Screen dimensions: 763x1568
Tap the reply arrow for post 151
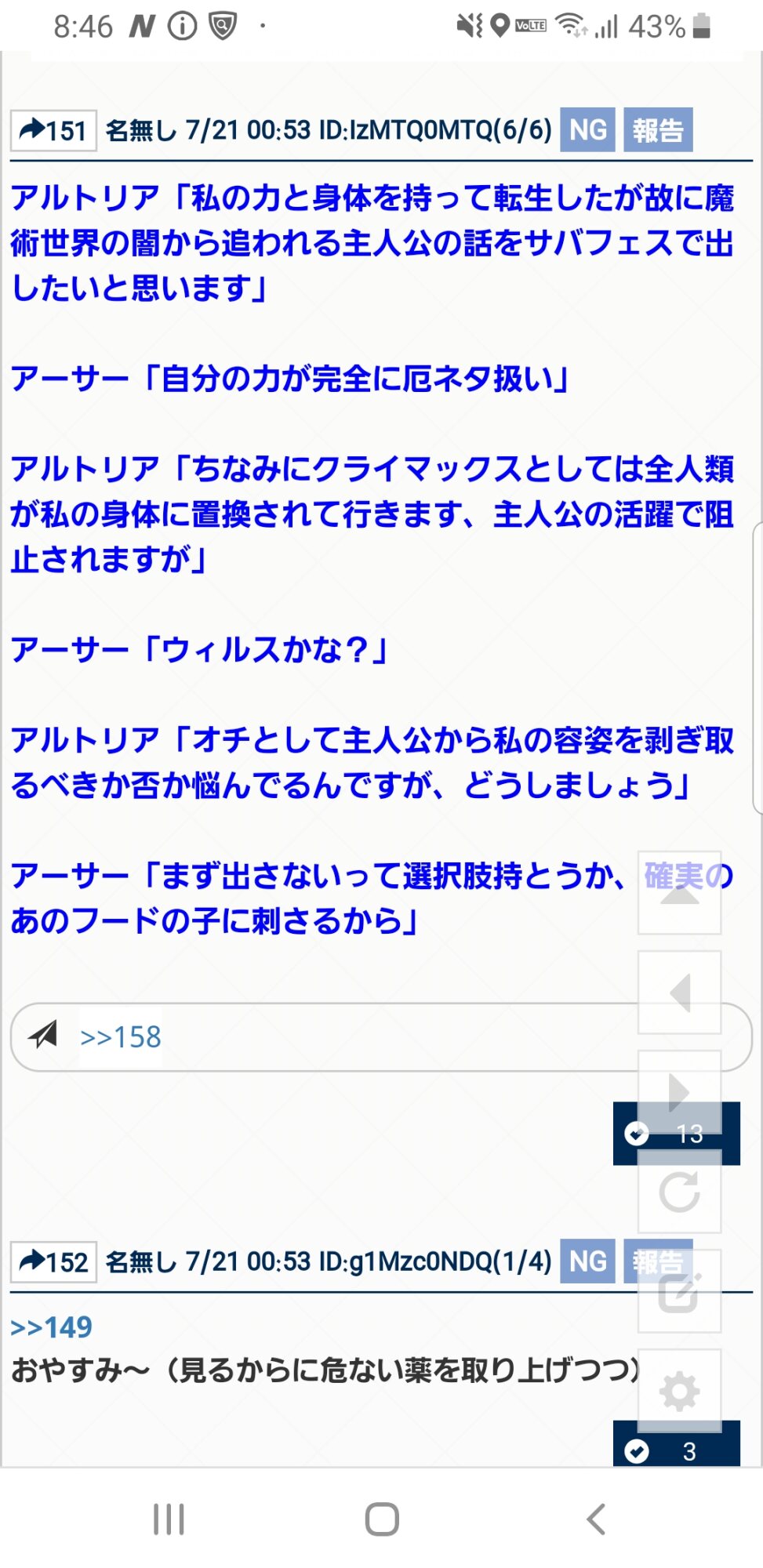[53, 130]
